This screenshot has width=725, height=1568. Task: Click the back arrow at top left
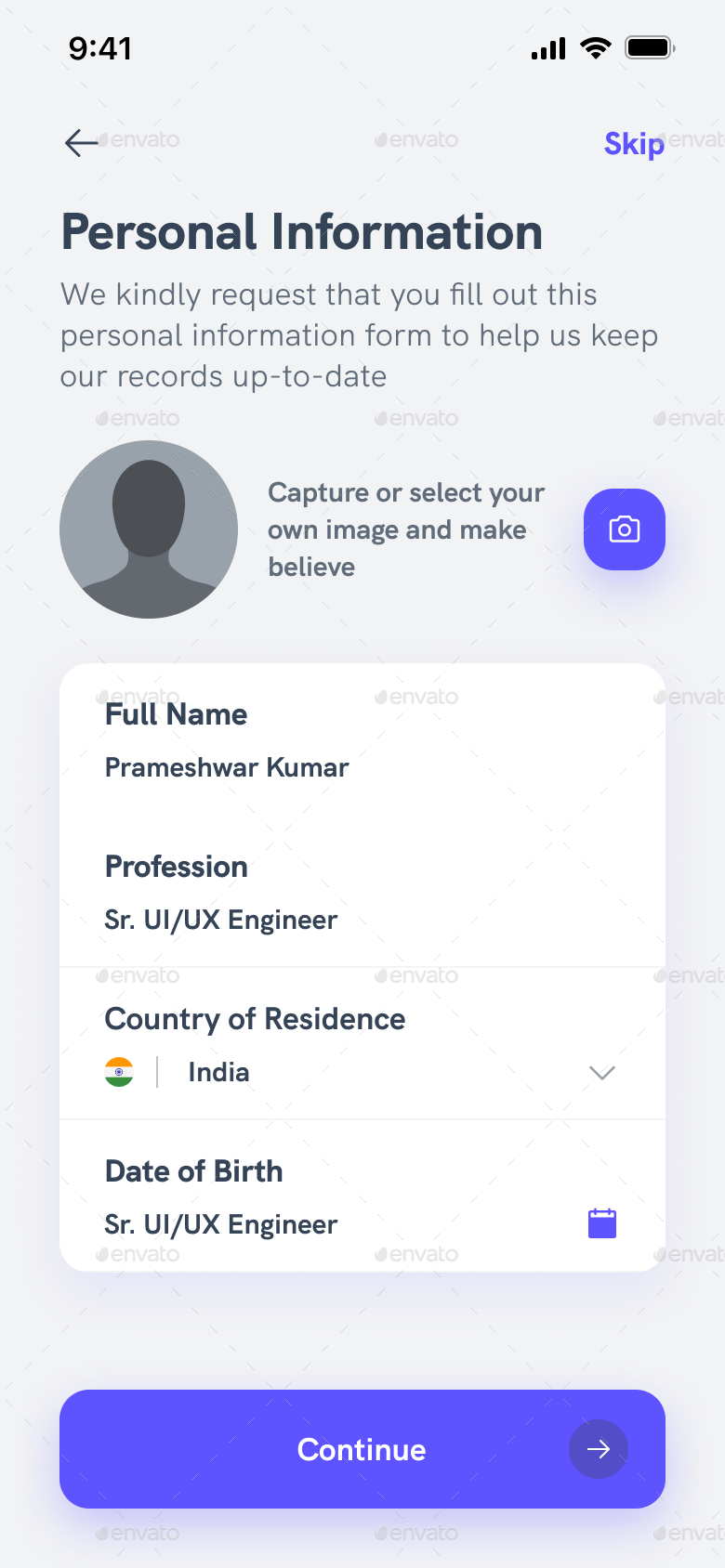click(81, 143)
